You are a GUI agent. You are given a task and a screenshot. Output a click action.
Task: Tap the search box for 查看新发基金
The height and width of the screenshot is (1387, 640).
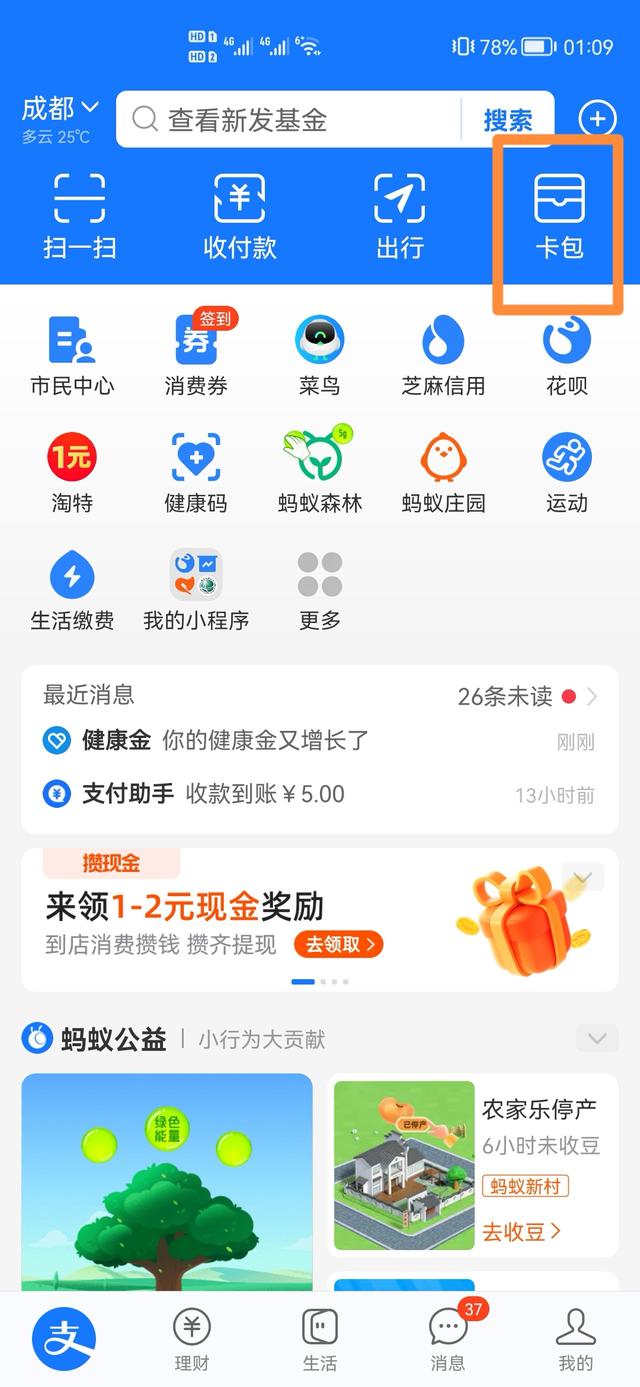click(x=290, y=121)
